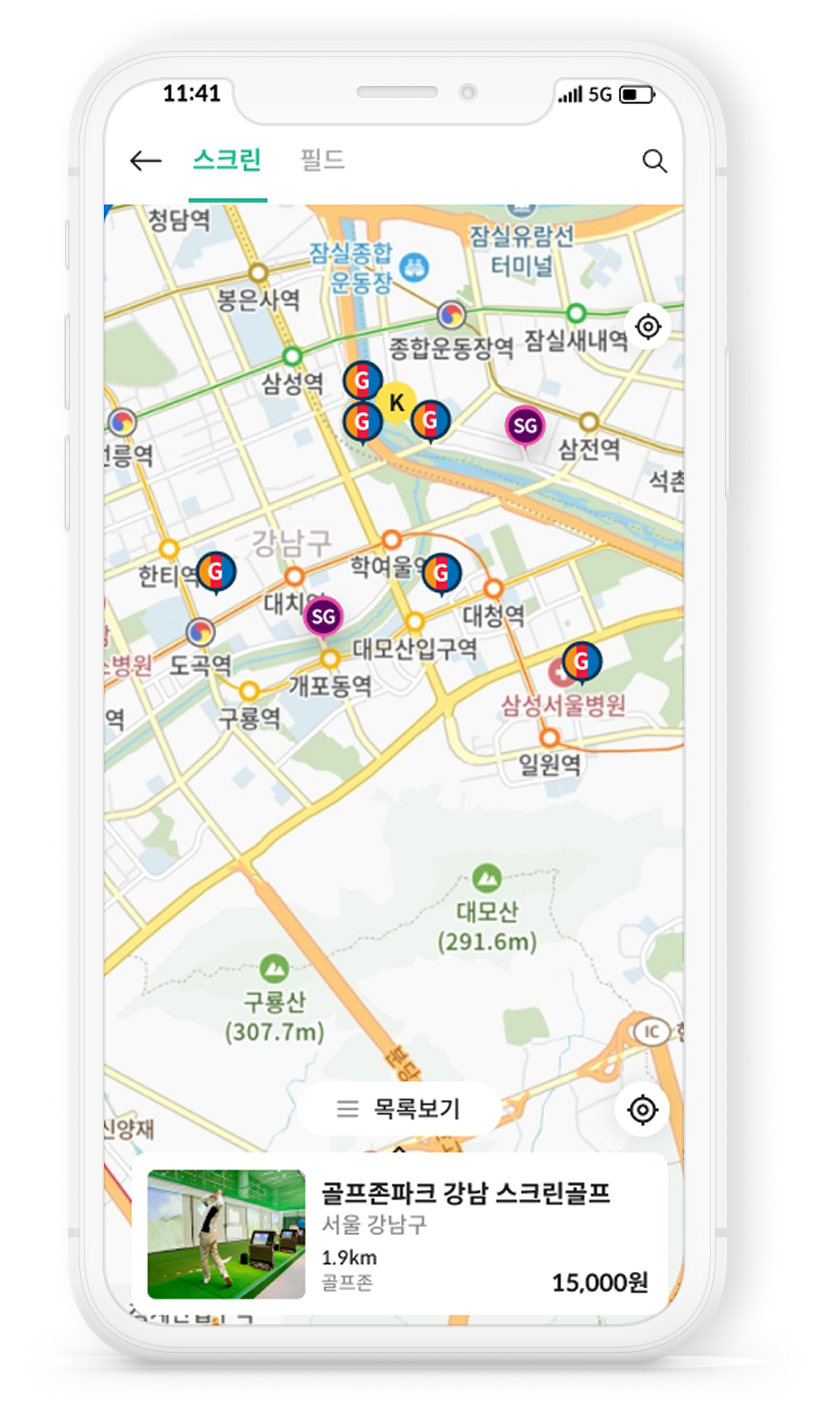Select the SG marker near 삼전역
This screenshot has width=825, height=1414.
coord(525,426)
